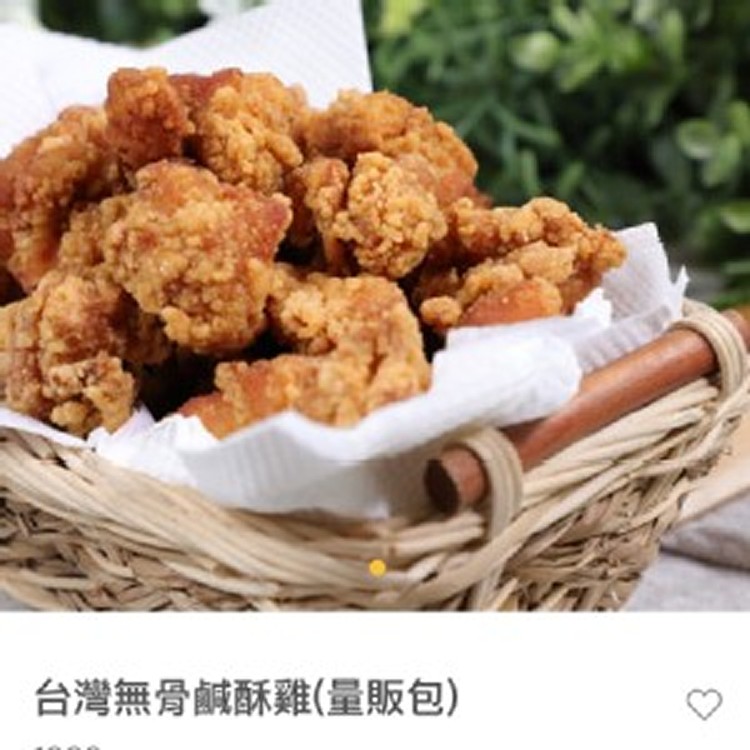Viewport: 750px width, 750px height.
Task: Add the salted crispy chicken to favorites
Action: pos(704,704)
